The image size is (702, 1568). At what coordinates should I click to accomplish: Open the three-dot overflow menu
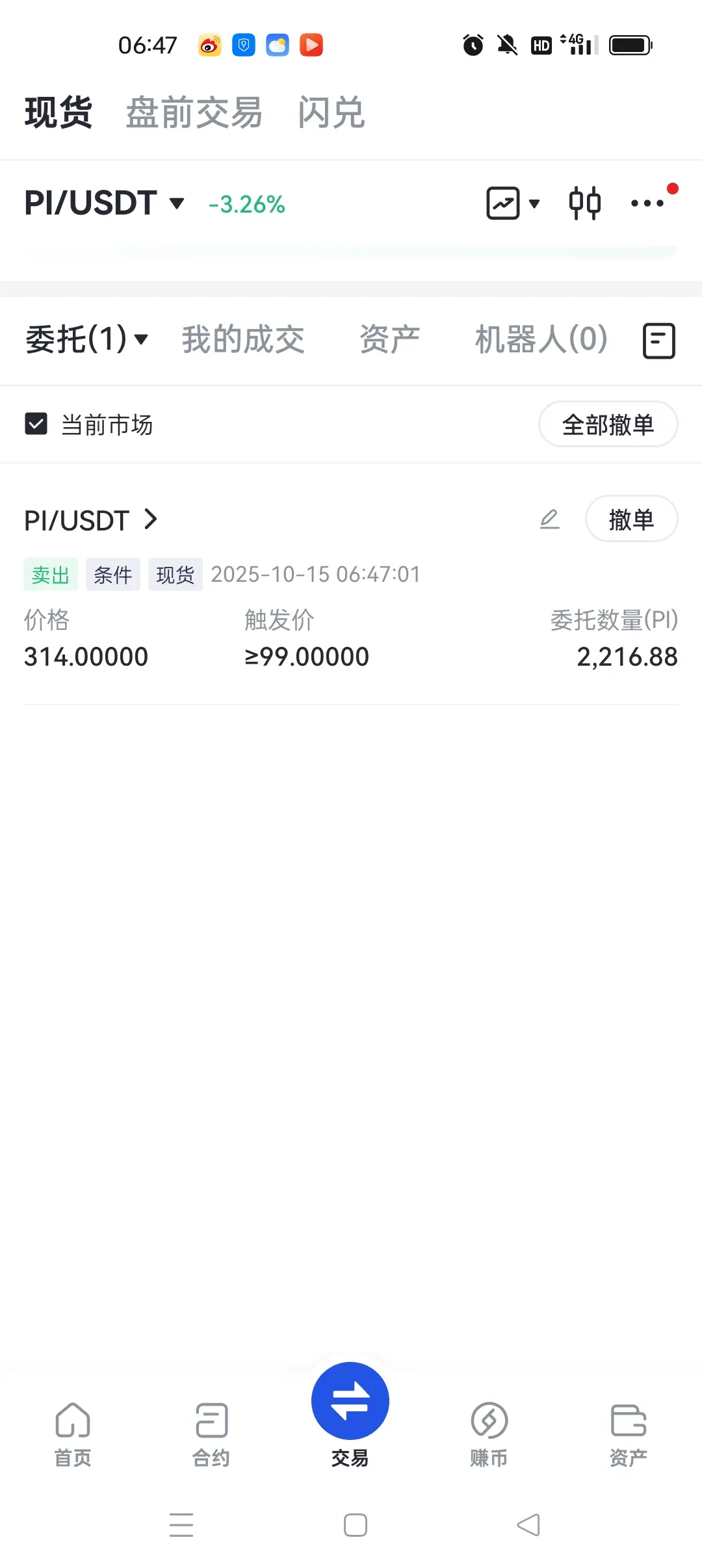coord(647,203)
